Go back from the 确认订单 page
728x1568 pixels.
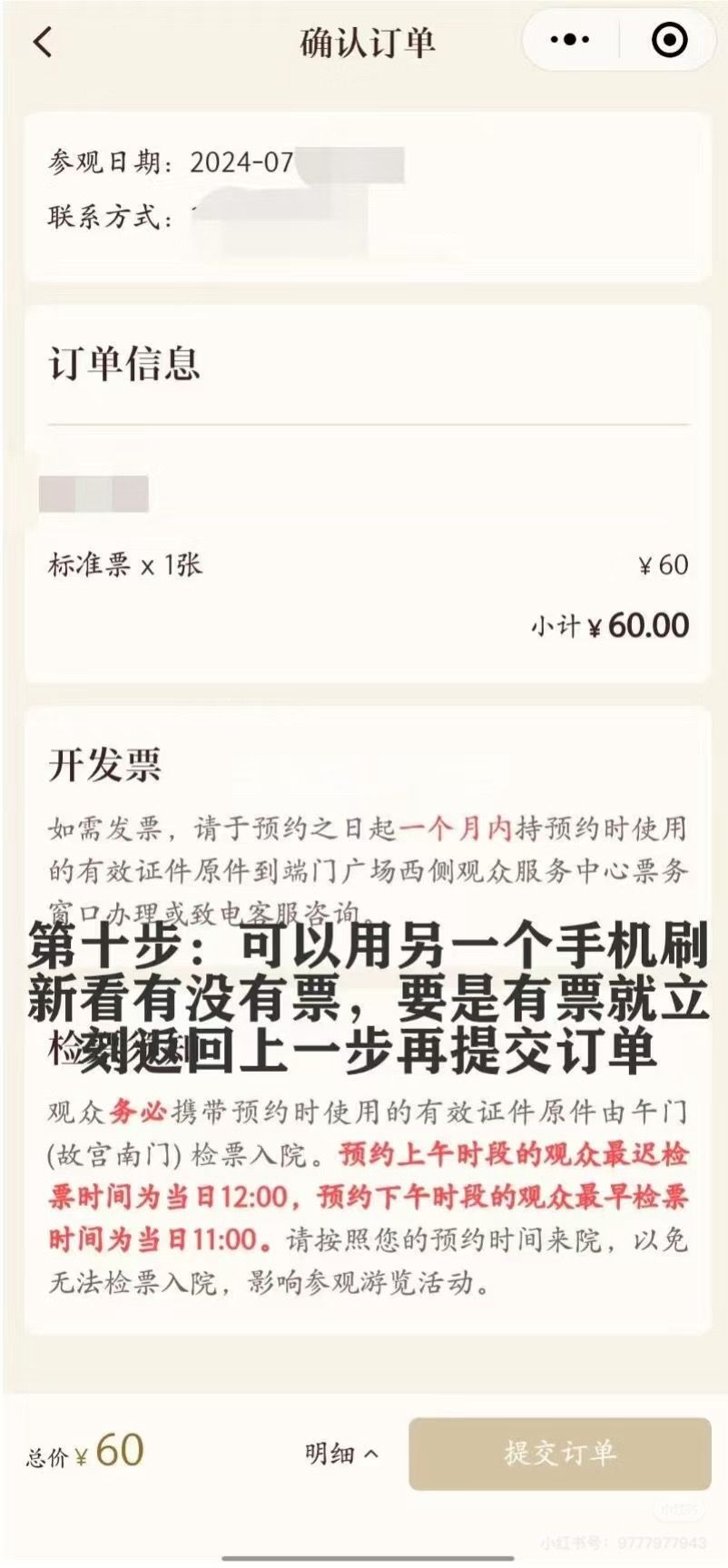43,43
